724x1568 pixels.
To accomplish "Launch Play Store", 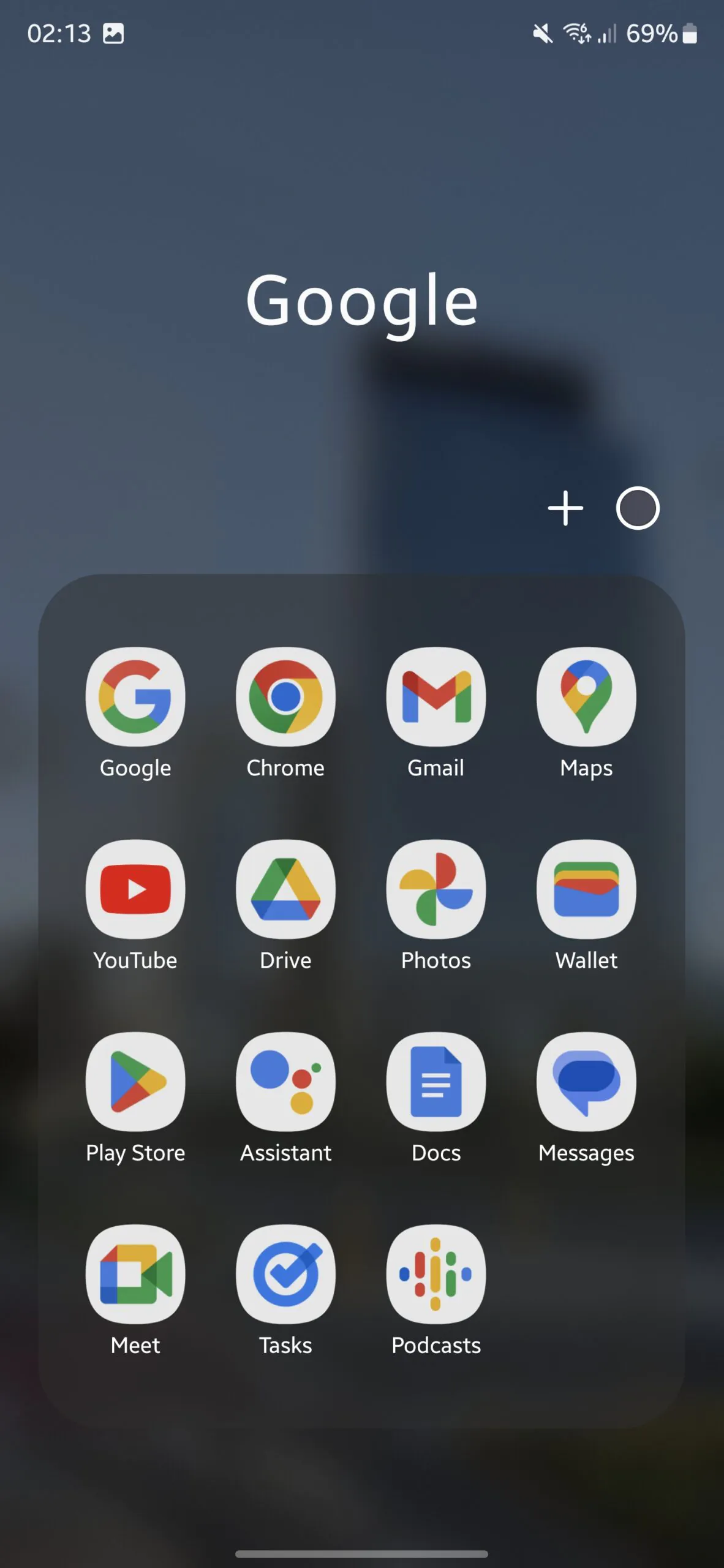I will pos(135,1082).
